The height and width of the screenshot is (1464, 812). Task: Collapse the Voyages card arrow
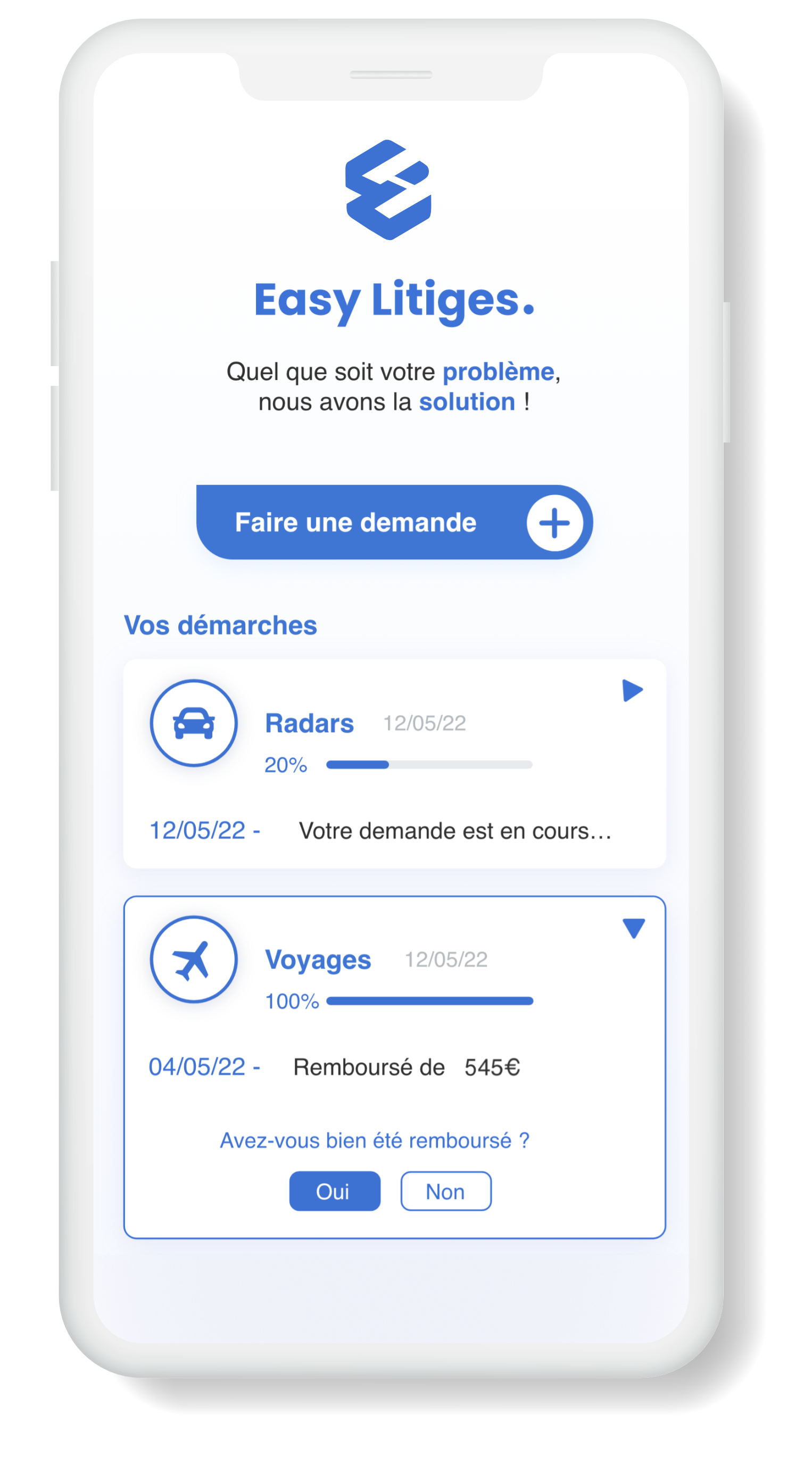(x=633, y=928)
